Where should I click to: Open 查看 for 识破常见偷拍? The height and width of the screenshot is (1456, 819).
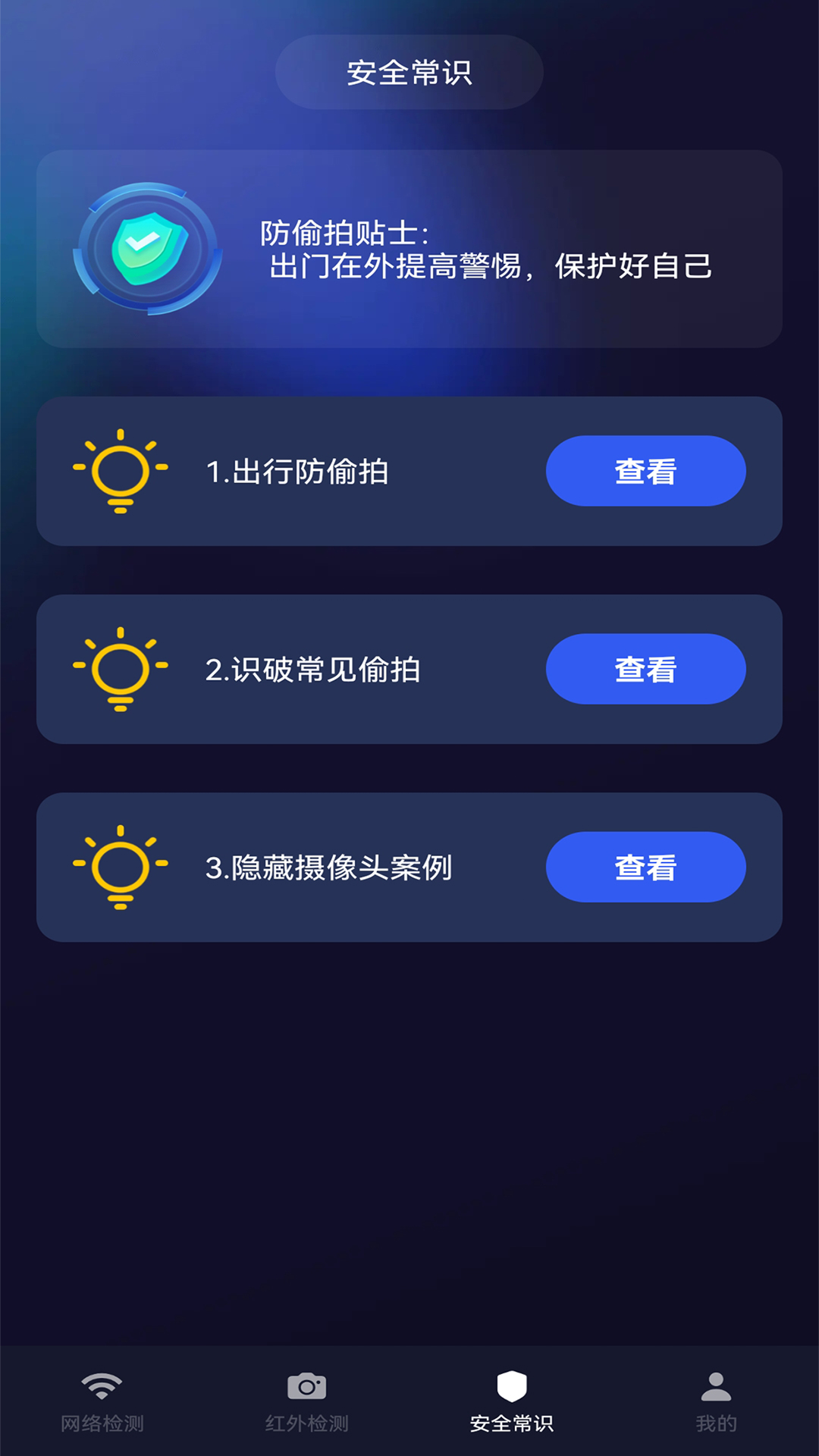(645, 670)
